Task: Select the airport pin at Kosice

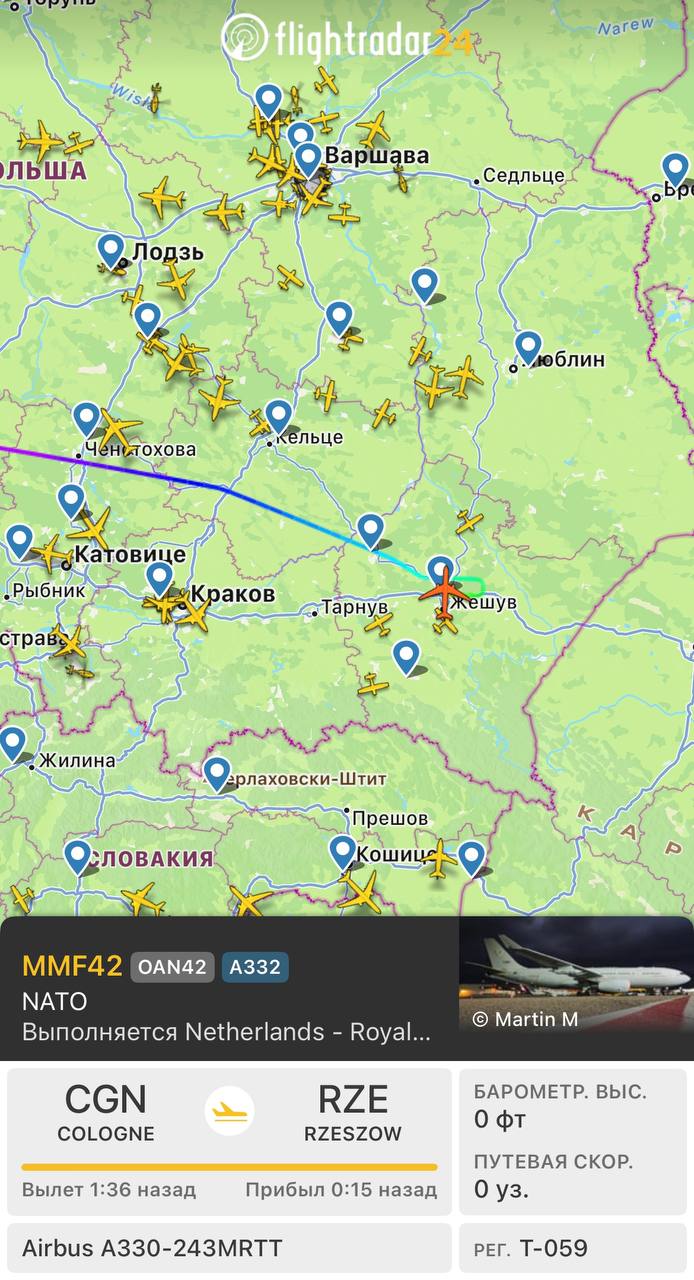Action: coord(342,851)
